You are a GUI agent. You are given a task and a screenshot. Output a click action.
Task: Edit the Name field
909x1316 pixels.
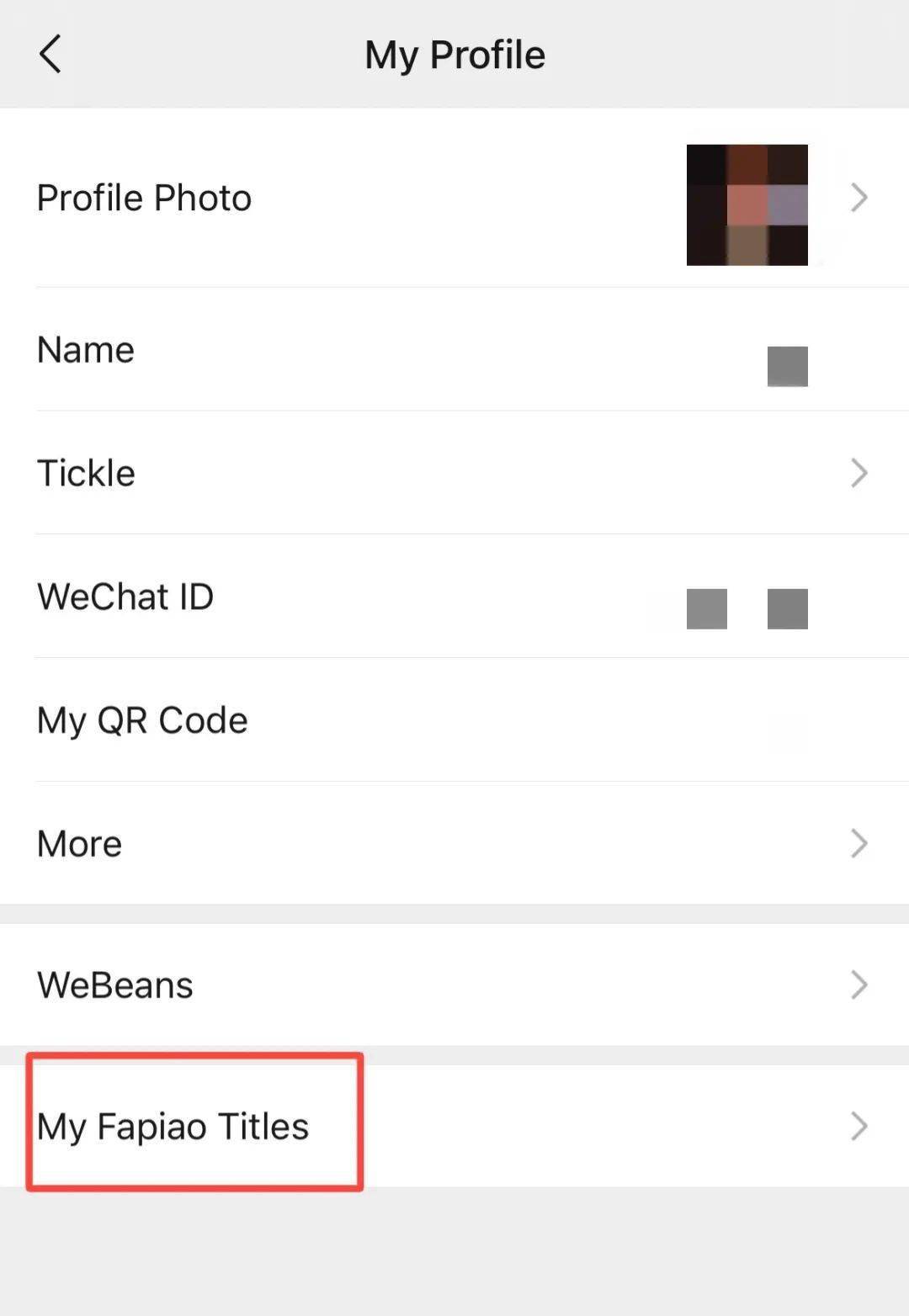click(x=454, y=350)
